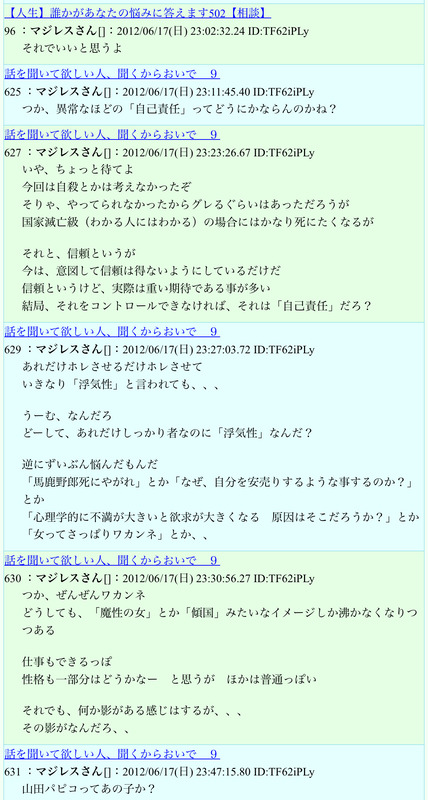428x800 pixels.
Task: Visit the thread link above post 630
Action: (x=112, y=561)
